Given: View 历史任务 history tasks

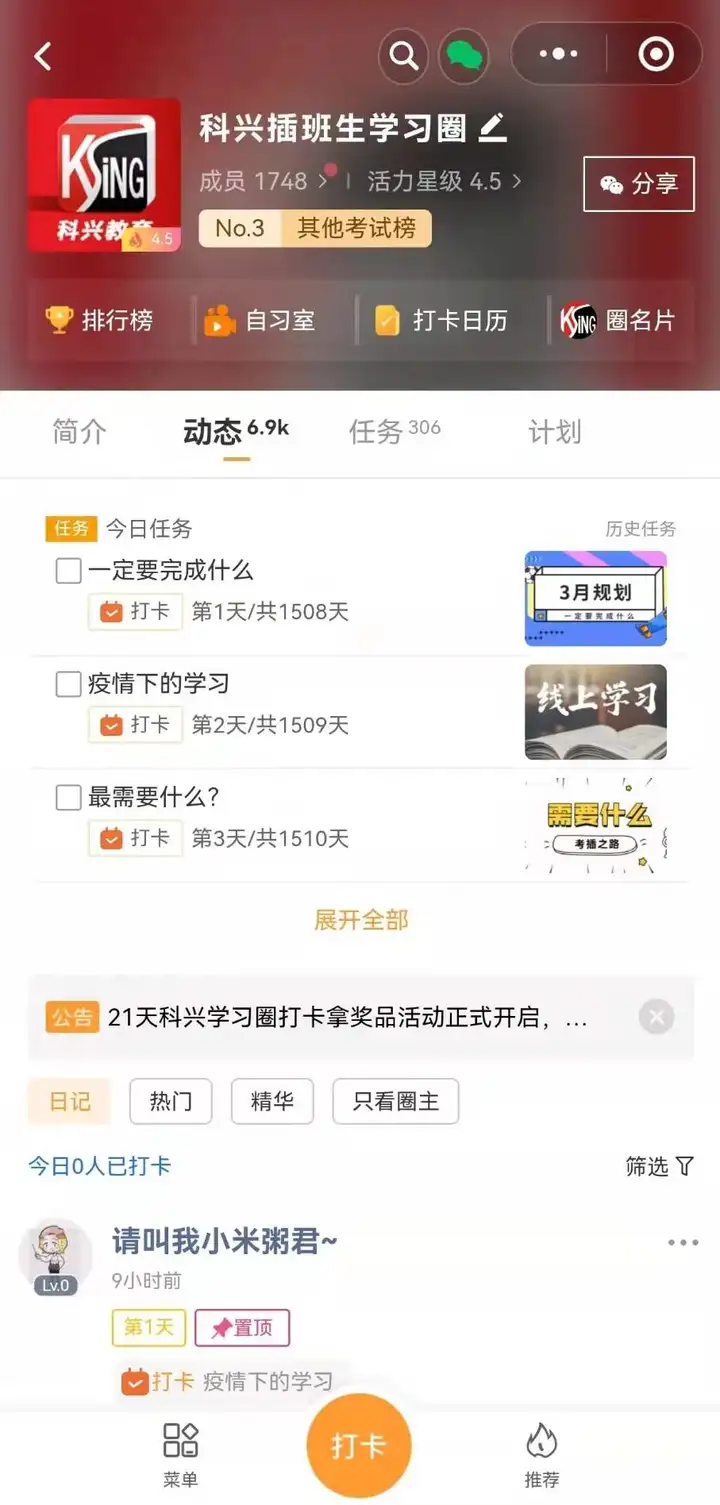Looking at the screenshot, I should 640,529.
